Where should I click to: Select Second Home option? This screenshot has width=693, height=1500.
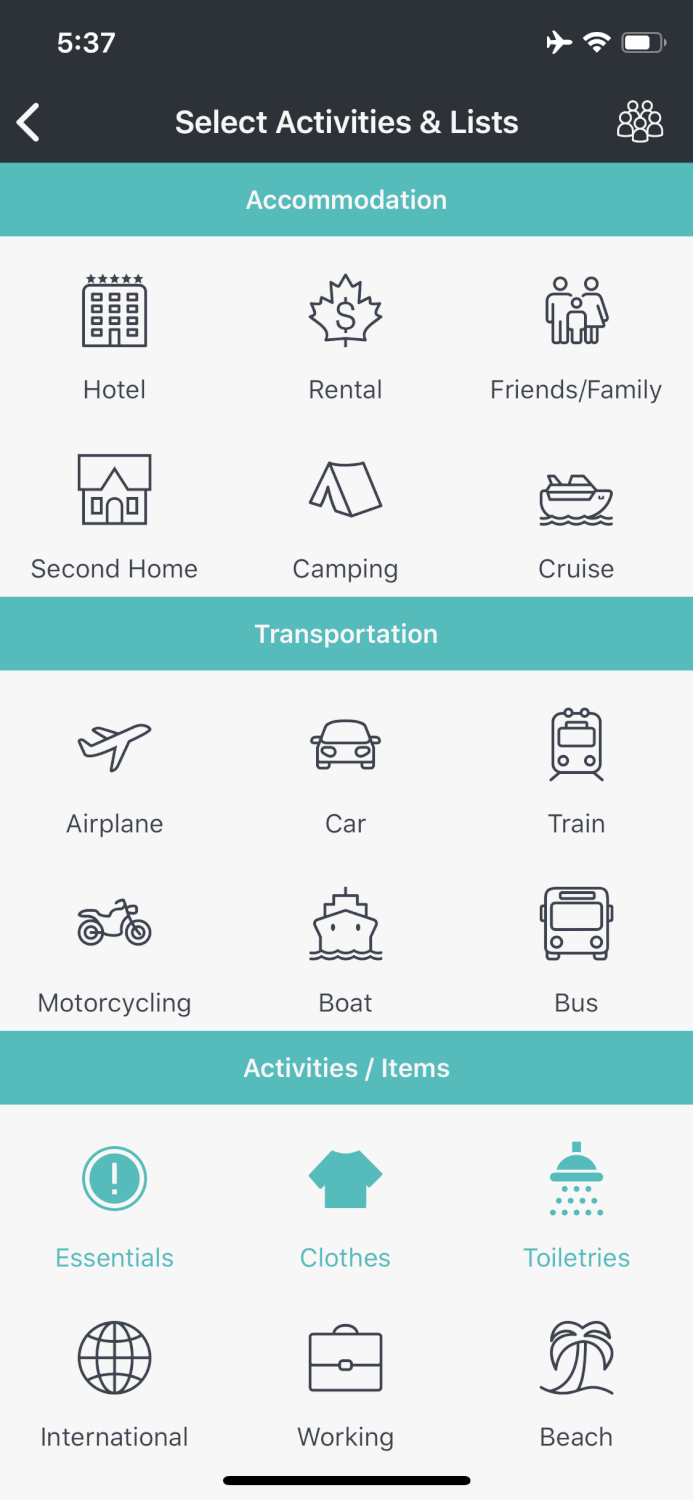[x=114, y=517]
